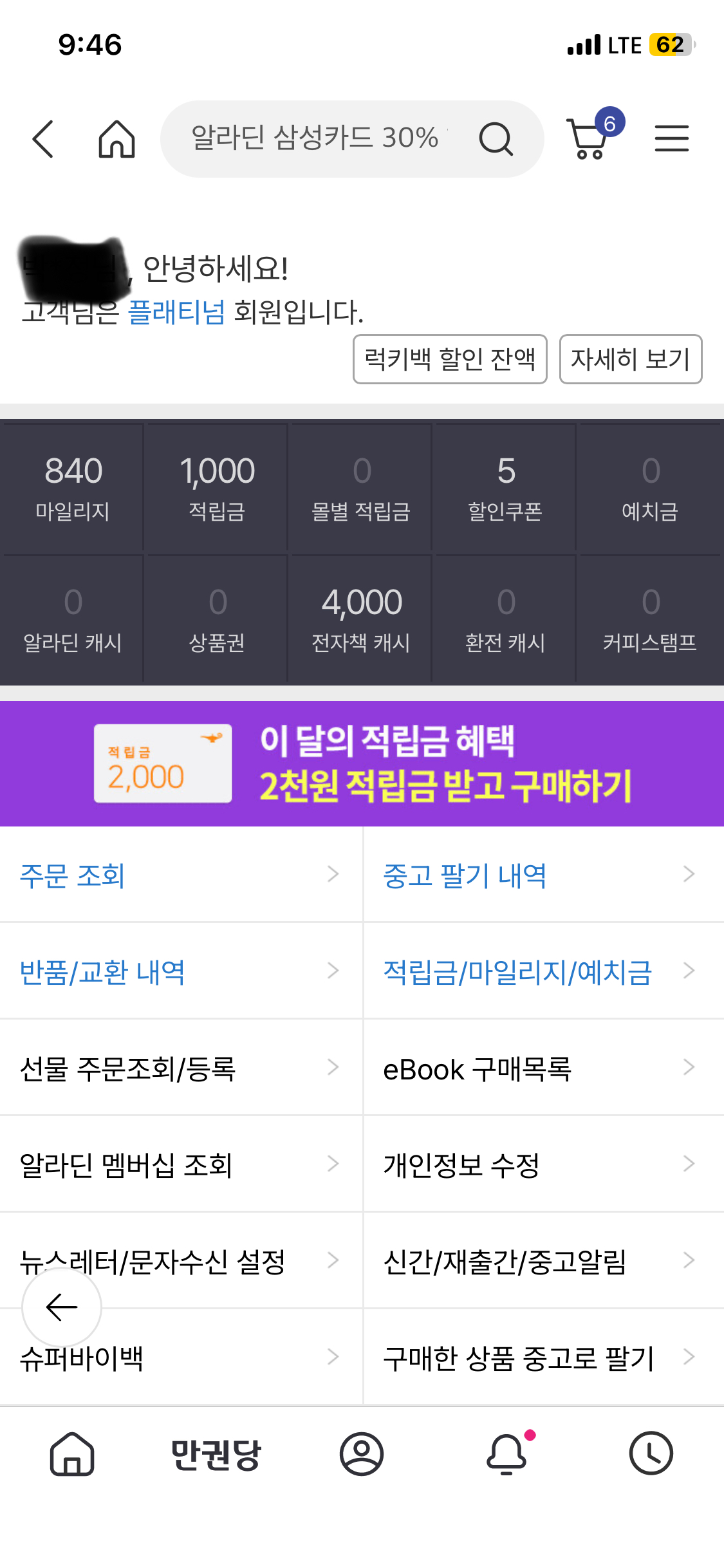
Task: Open 전자책 캐시 with 4,000 balance
Action: coord(362,619)
